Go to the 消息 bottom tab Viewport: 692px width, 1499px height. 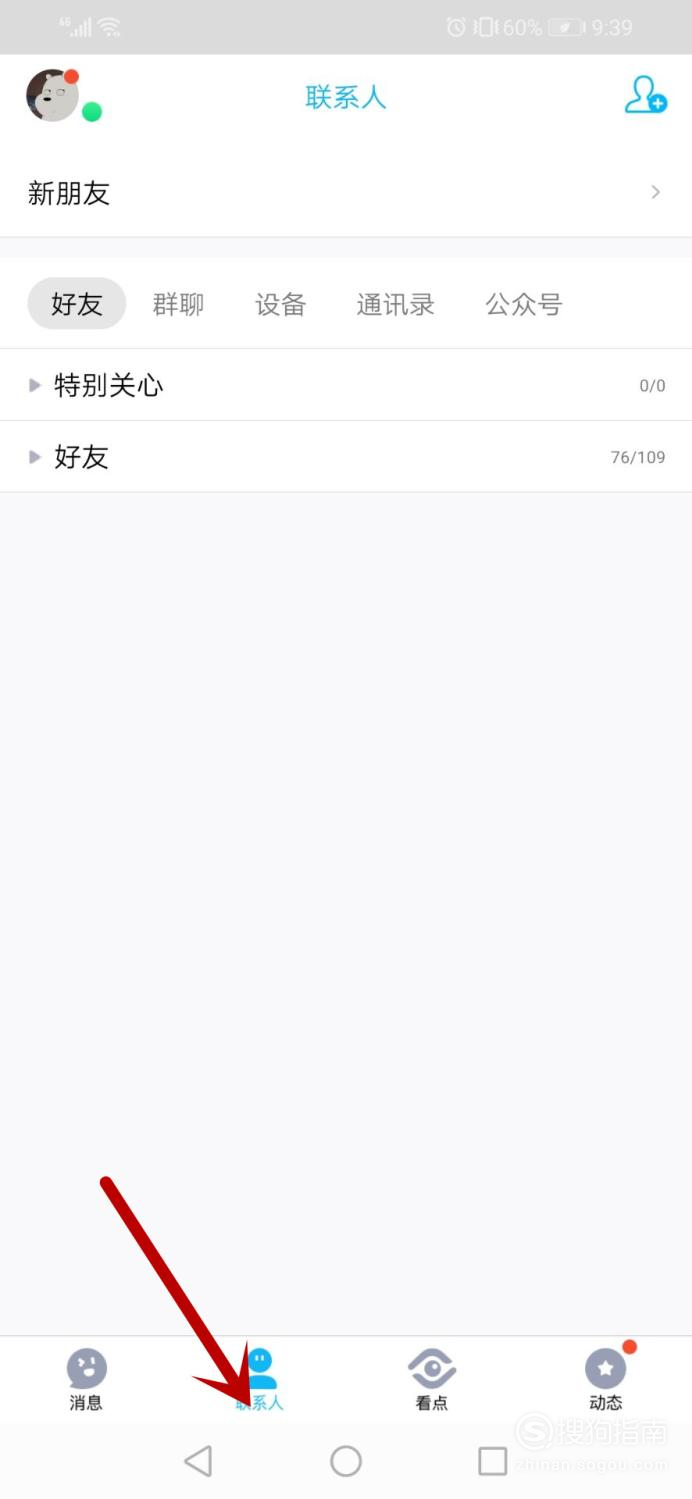point(86,1379)
